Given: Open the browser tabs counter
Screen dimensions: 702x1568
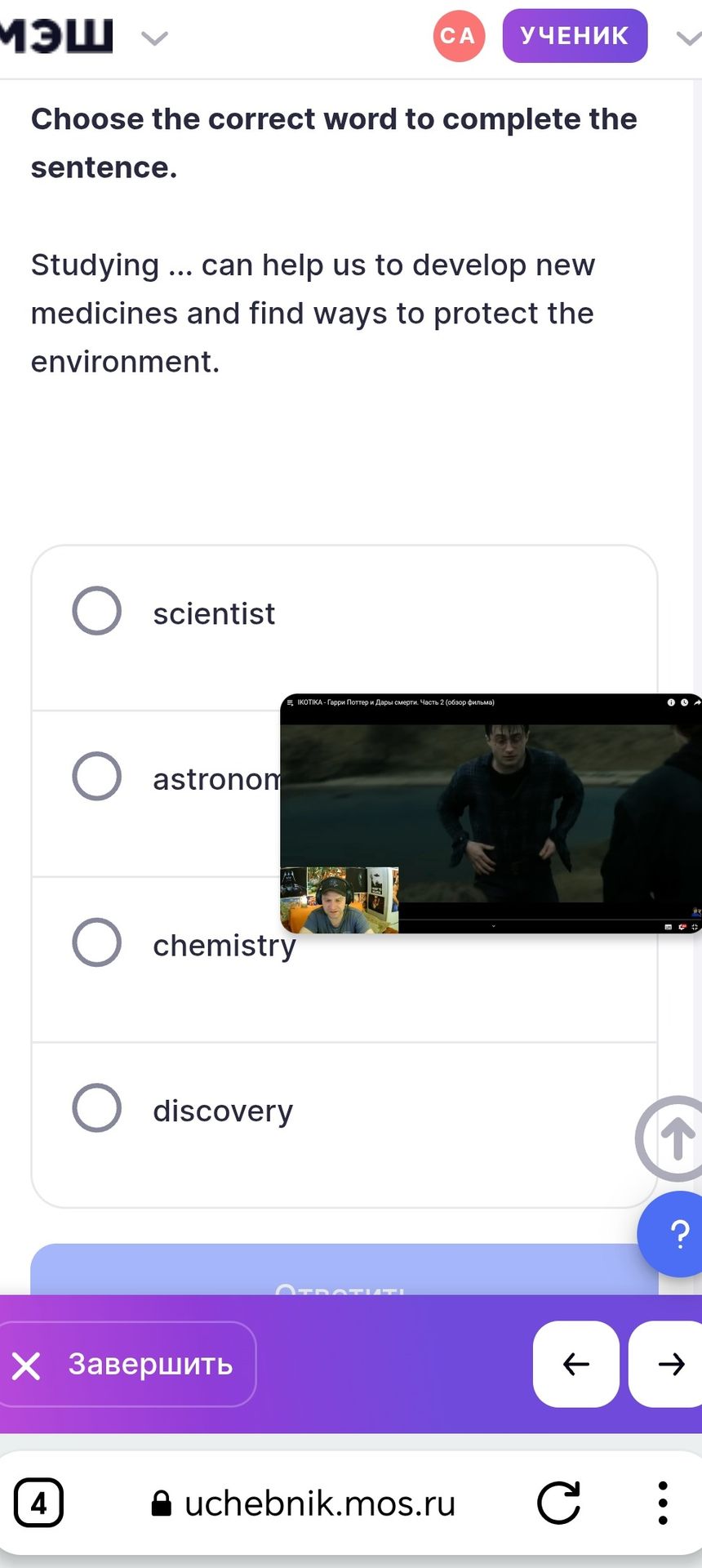Looking at the screenshot, I should pos(38,1503).
